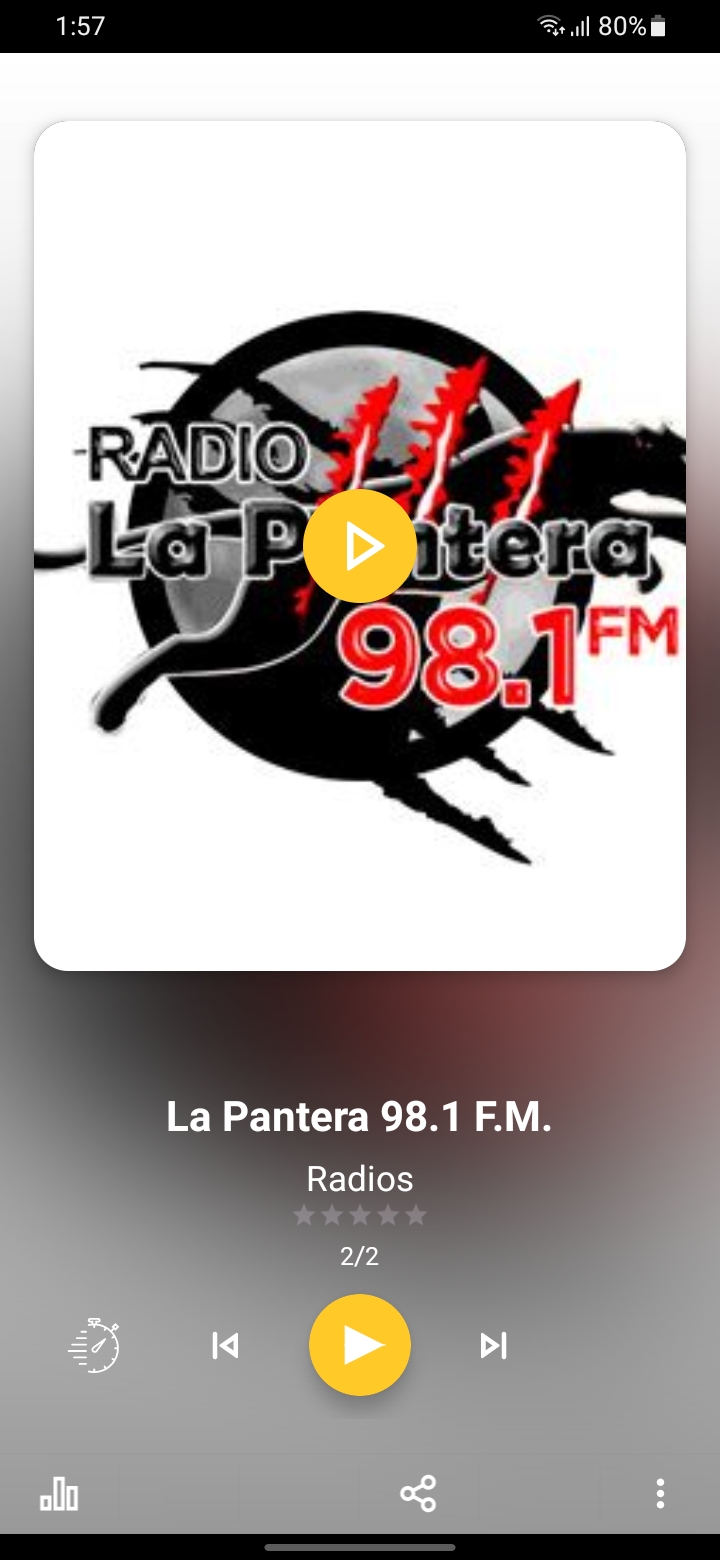Open the sleep timer

(x=95, y=1345)
